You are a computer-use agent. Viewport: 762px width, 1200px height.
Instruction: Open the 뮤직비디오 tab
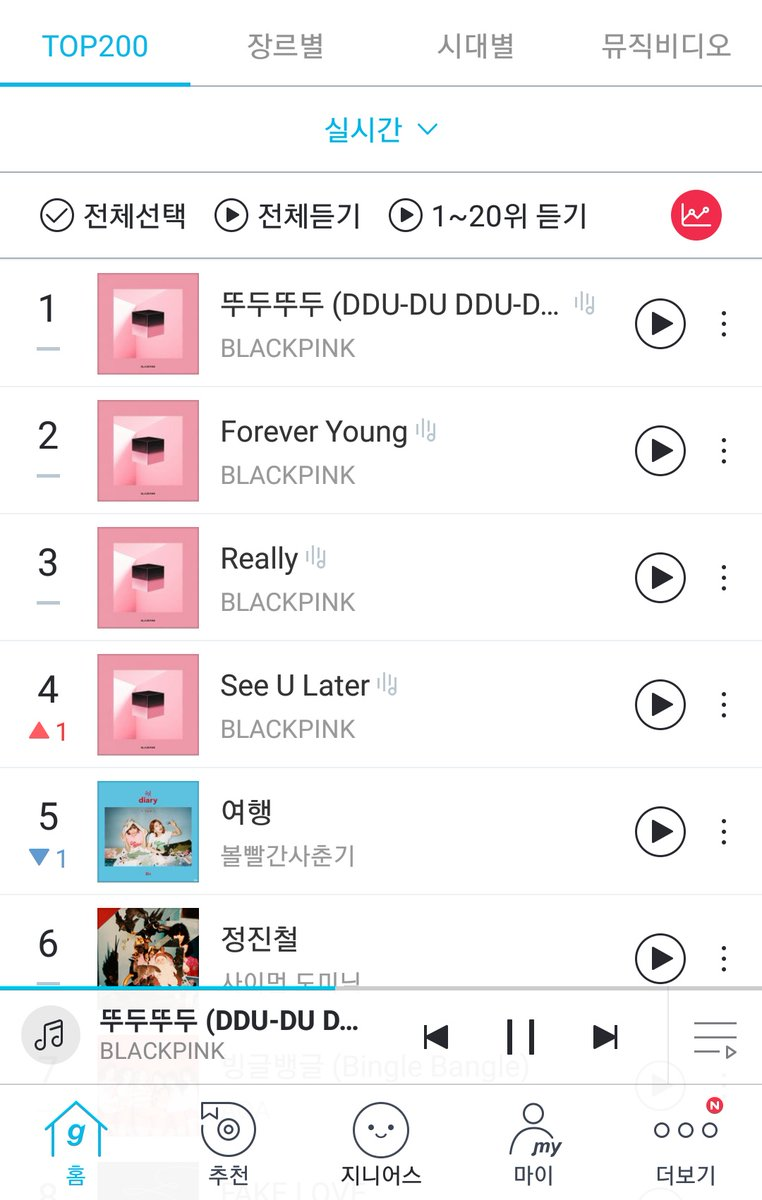(x=666, y=46)
